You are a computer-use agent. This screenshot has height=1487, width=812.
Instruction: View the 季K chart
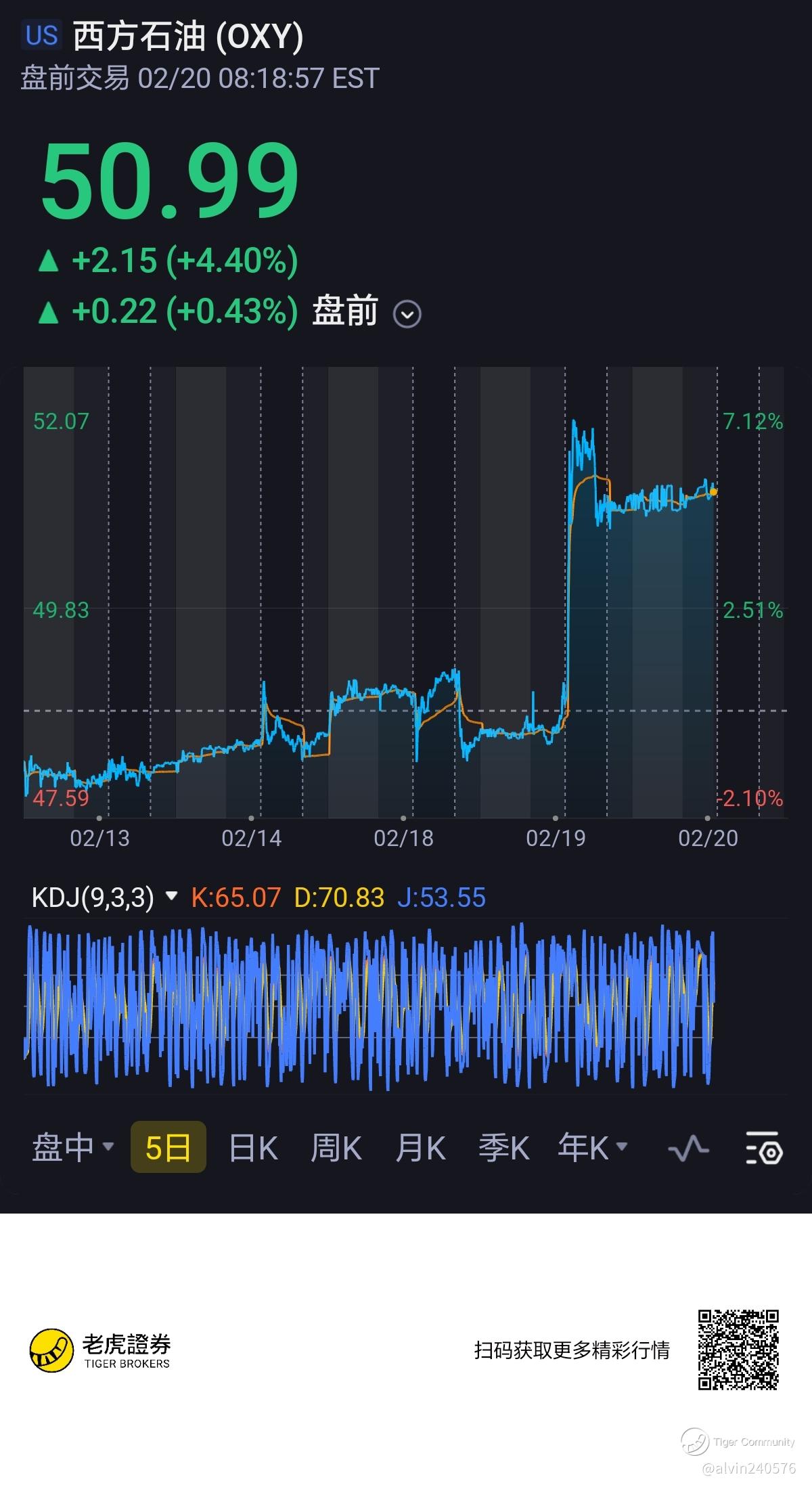[503, 1148]
